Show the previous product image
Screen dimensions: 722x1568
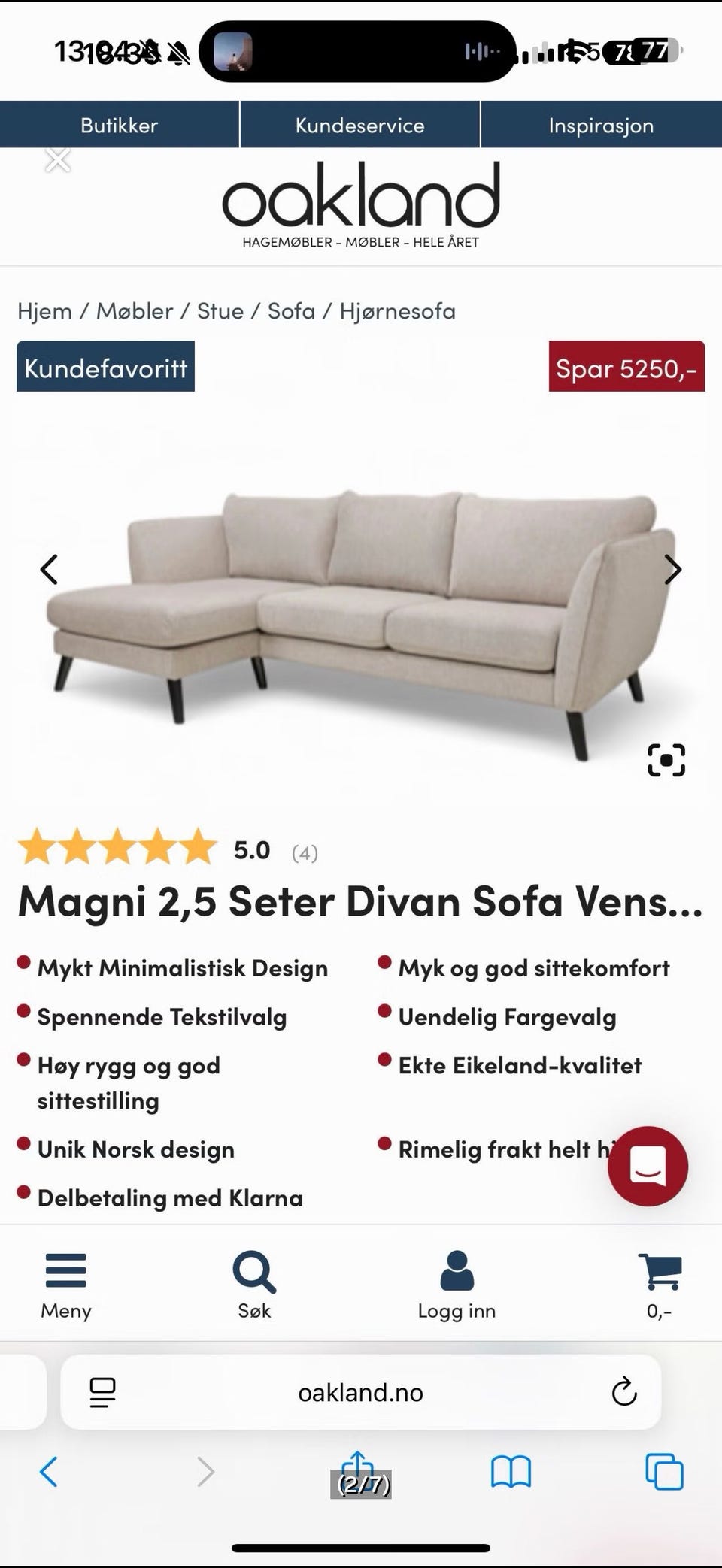tap(49, 570)
